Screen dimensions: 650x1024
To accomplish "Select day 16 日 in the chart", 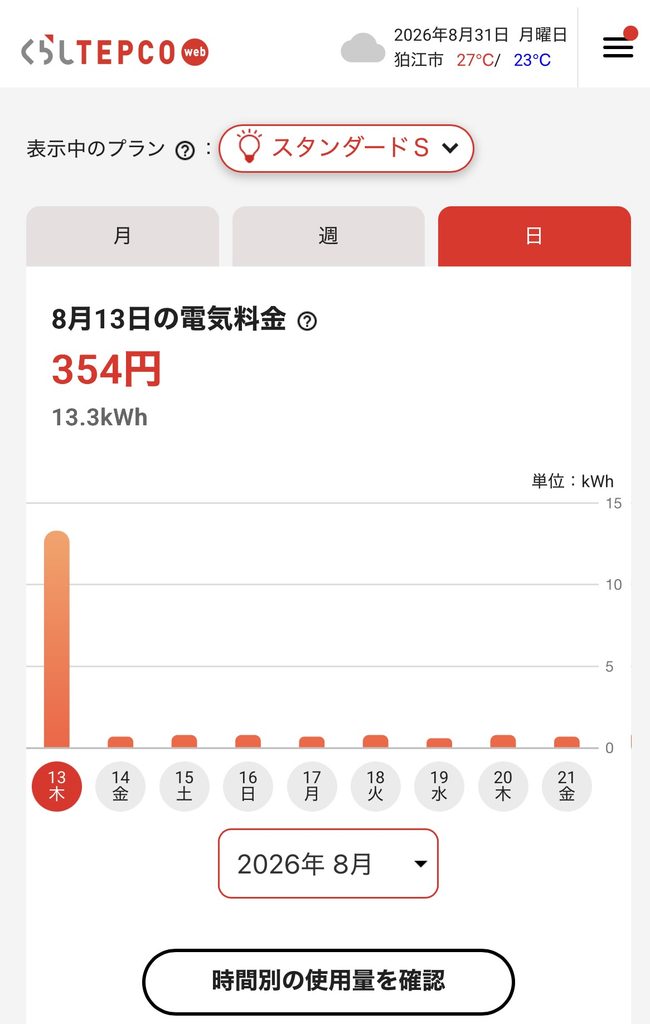I will [x=248, y=786].
